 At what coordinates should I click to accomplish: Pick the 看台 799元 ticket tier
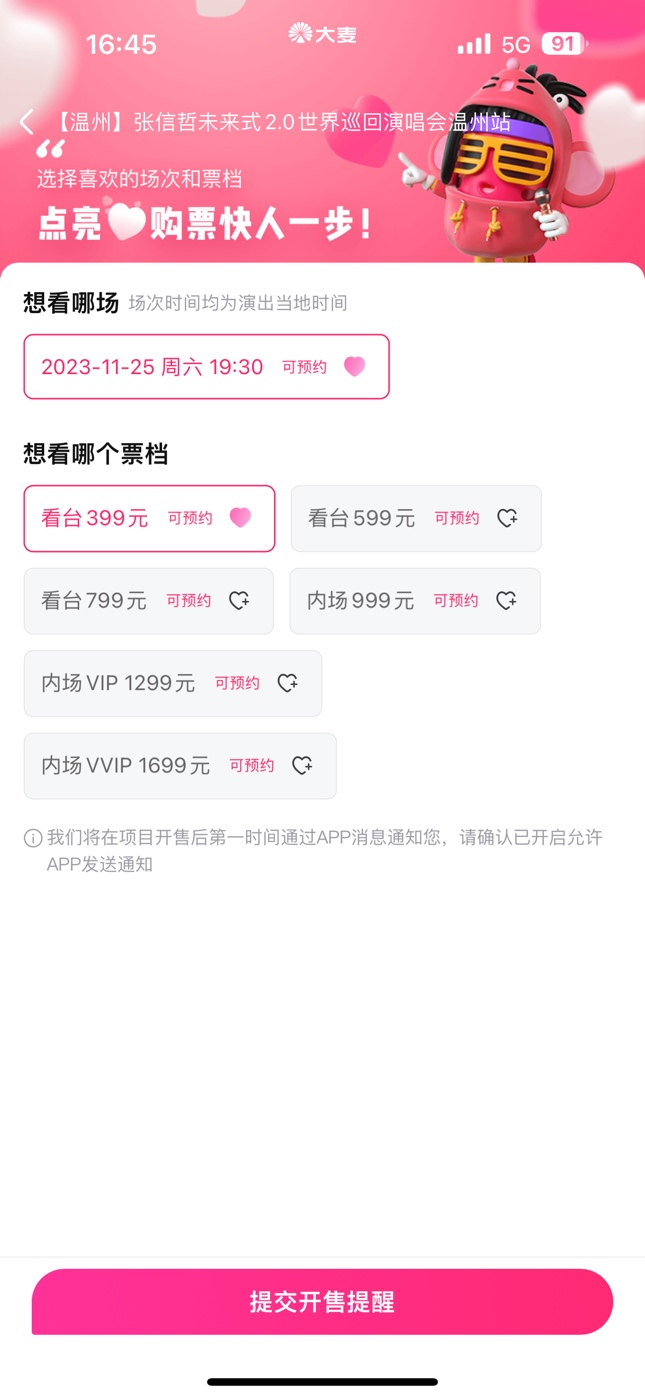coord(149,601)
